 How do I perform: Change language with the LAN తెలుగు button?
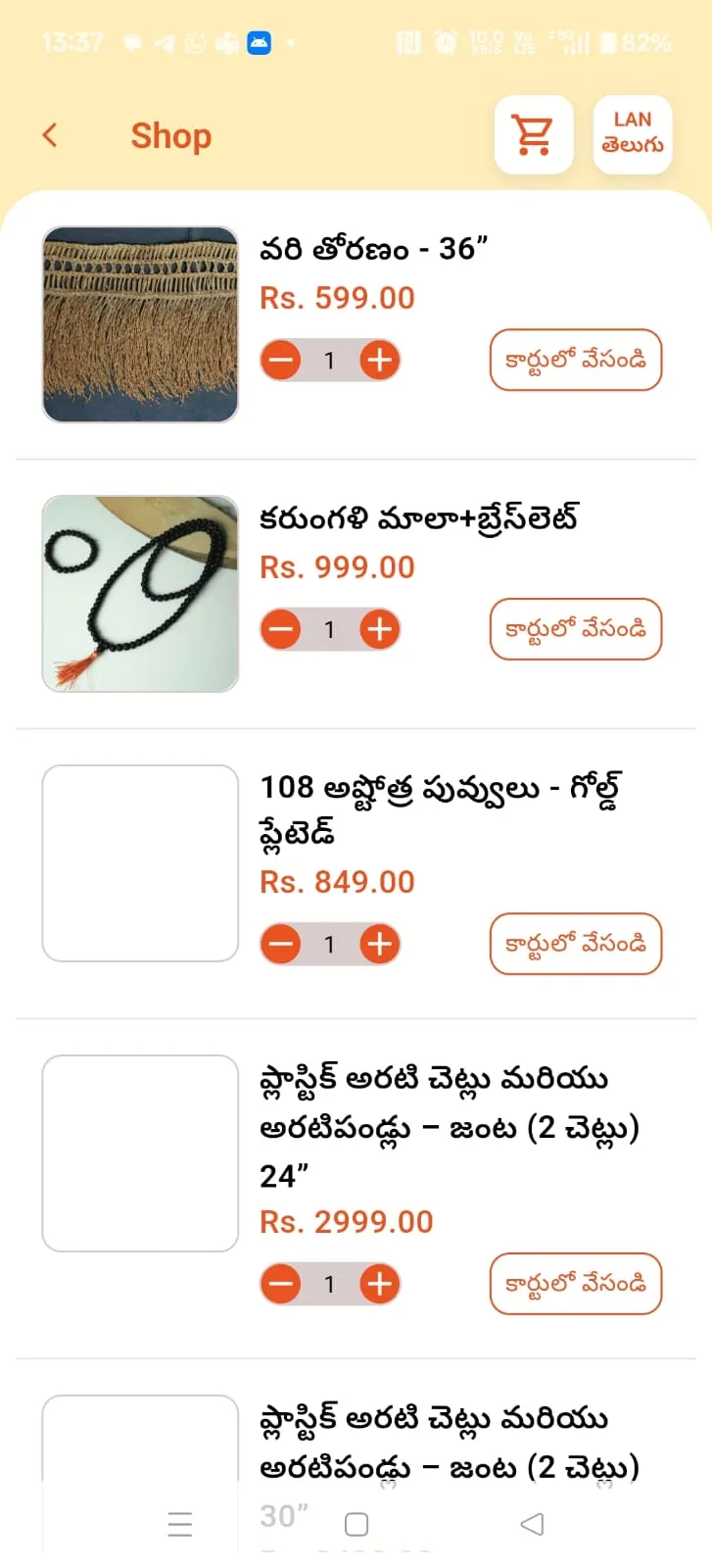coord(632,135)
